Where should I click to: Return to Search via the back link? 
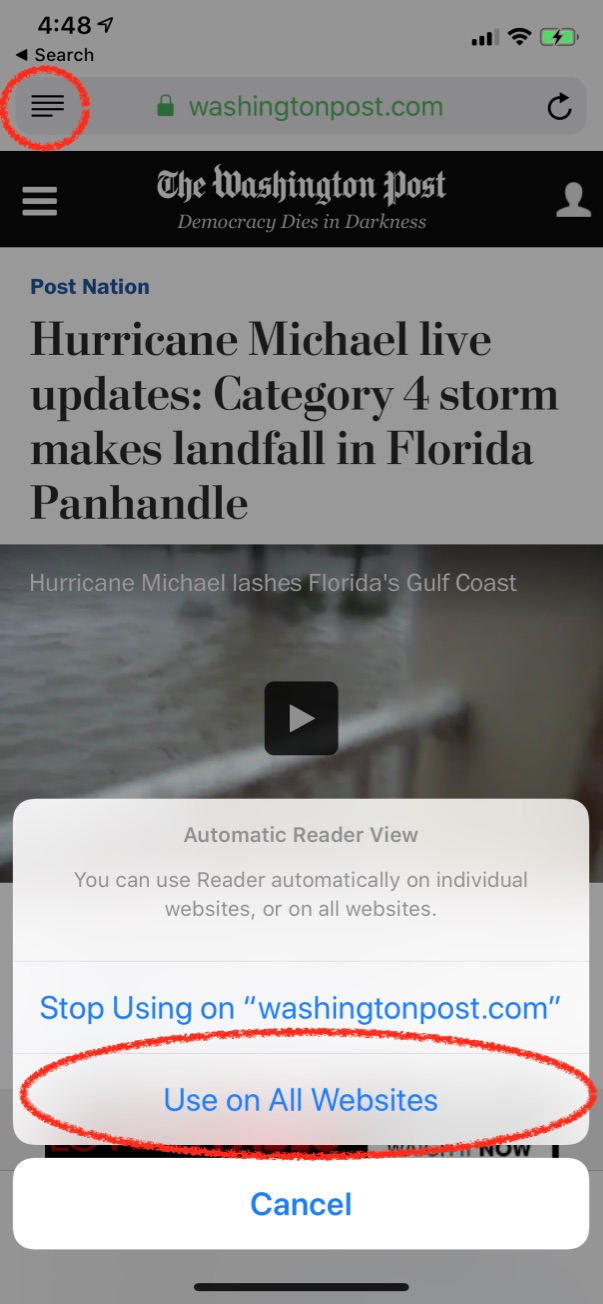coord(55,55)
